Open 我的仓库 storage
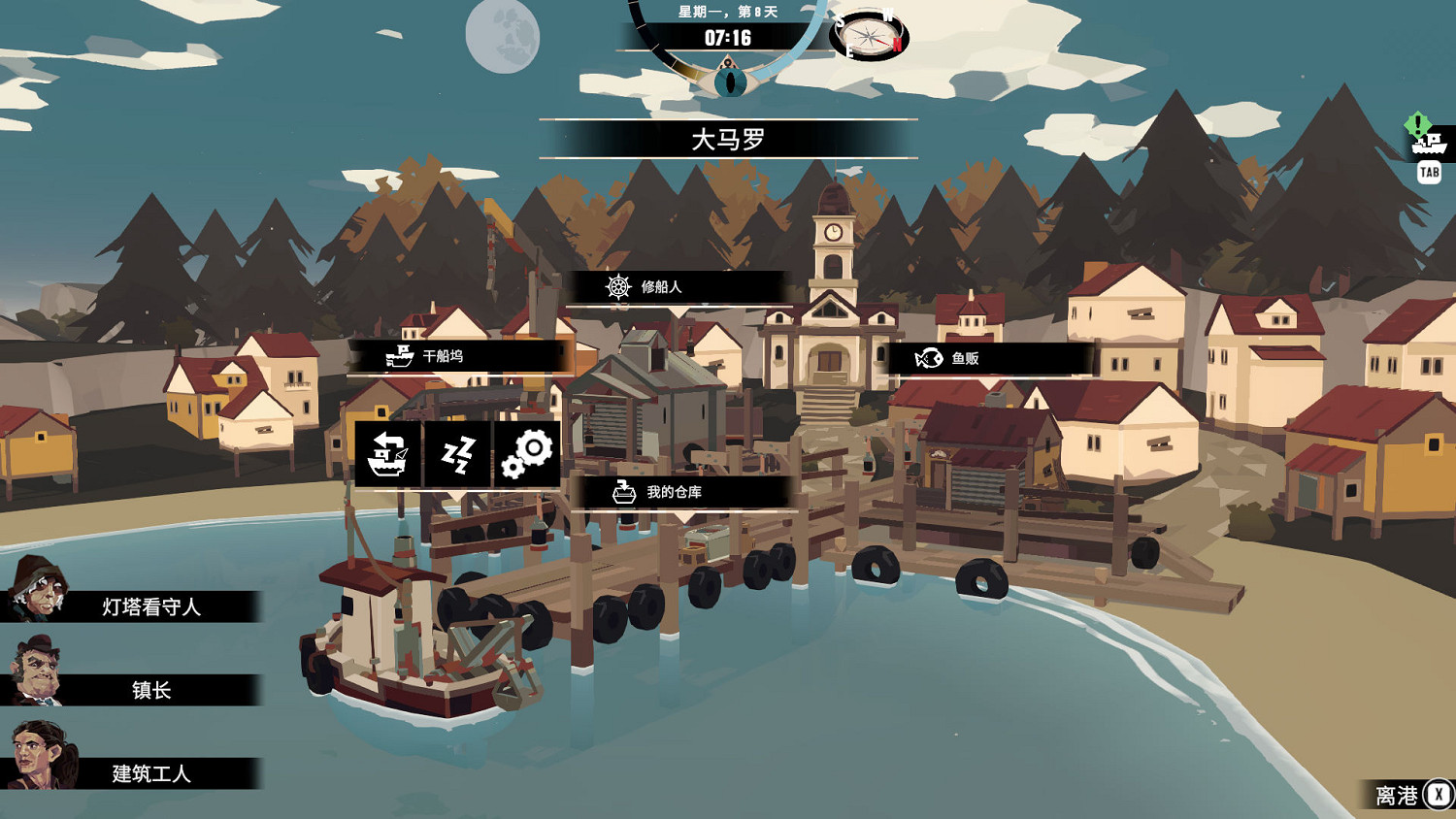The height and width of the screenshot is (819, 1456). click(x=682, y=492)
